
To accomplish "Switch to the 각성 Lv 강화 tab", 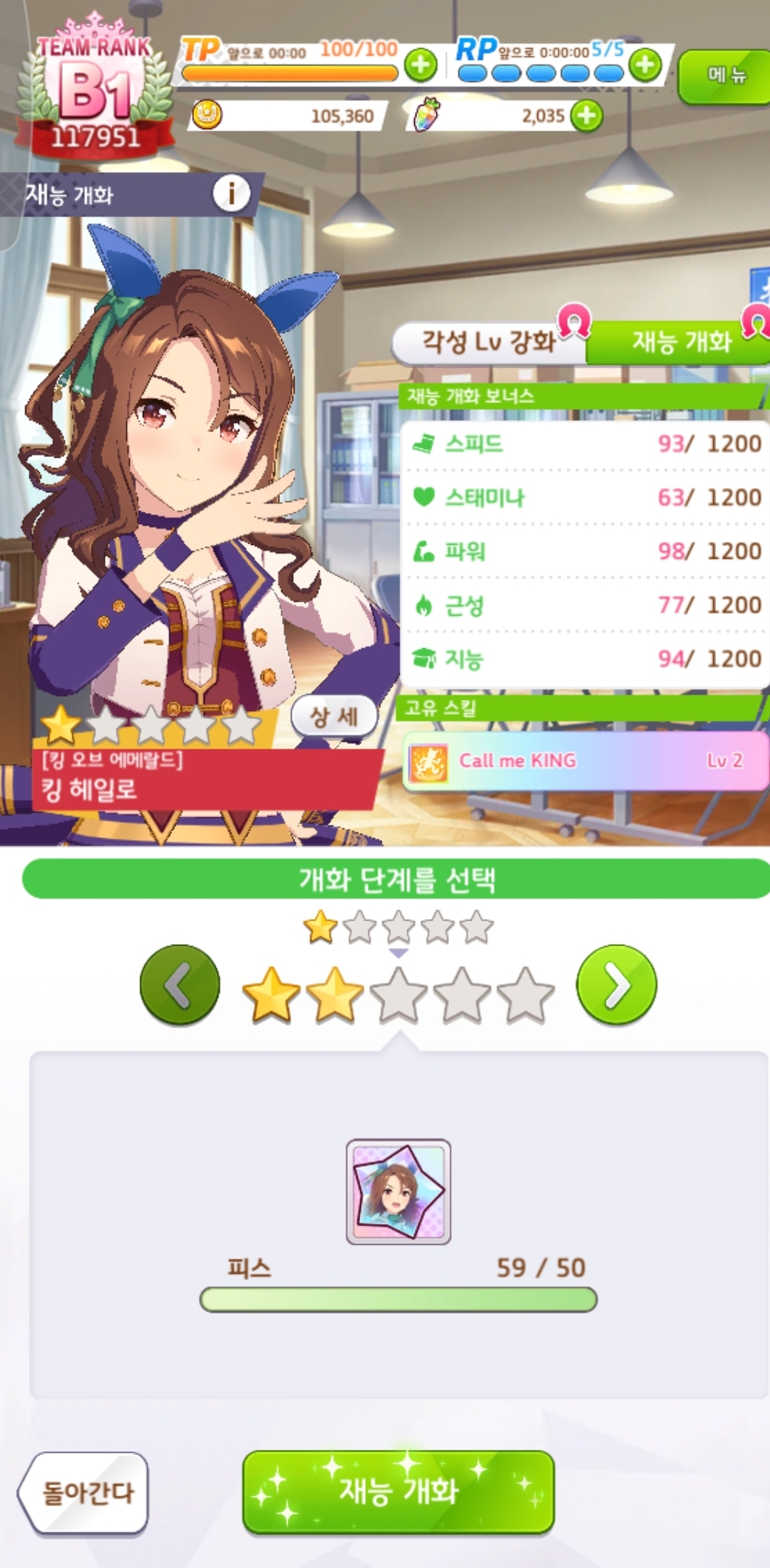I will point(488,342).
